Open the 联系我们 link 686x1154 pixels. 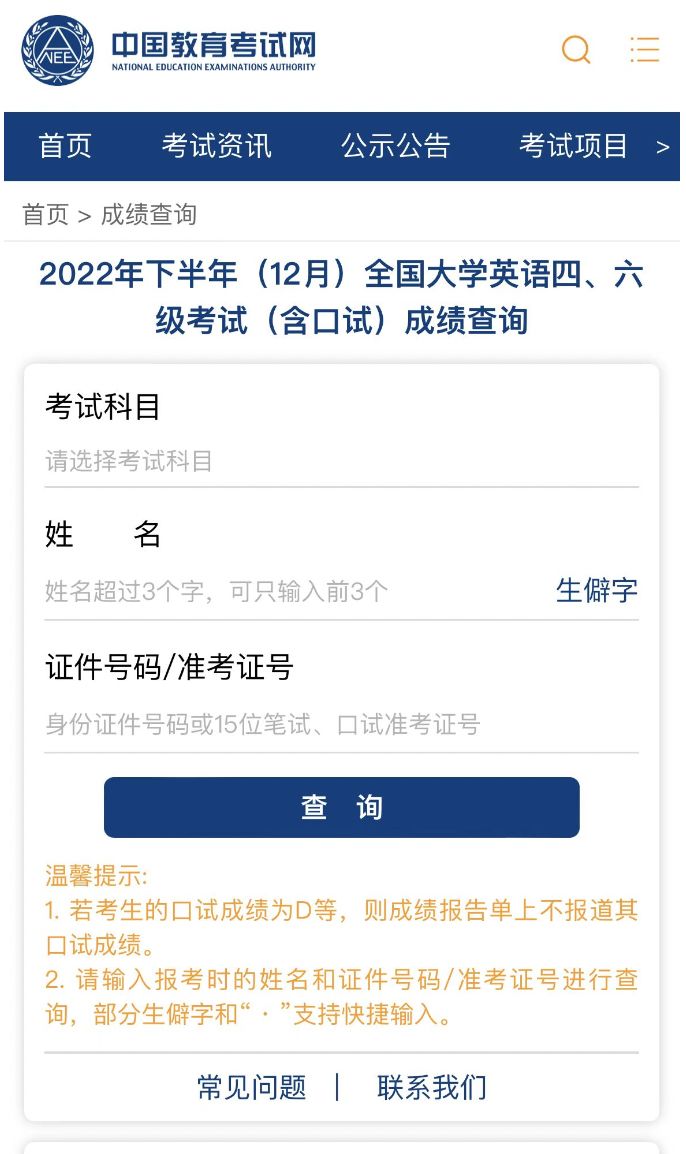click(431, 1087)
